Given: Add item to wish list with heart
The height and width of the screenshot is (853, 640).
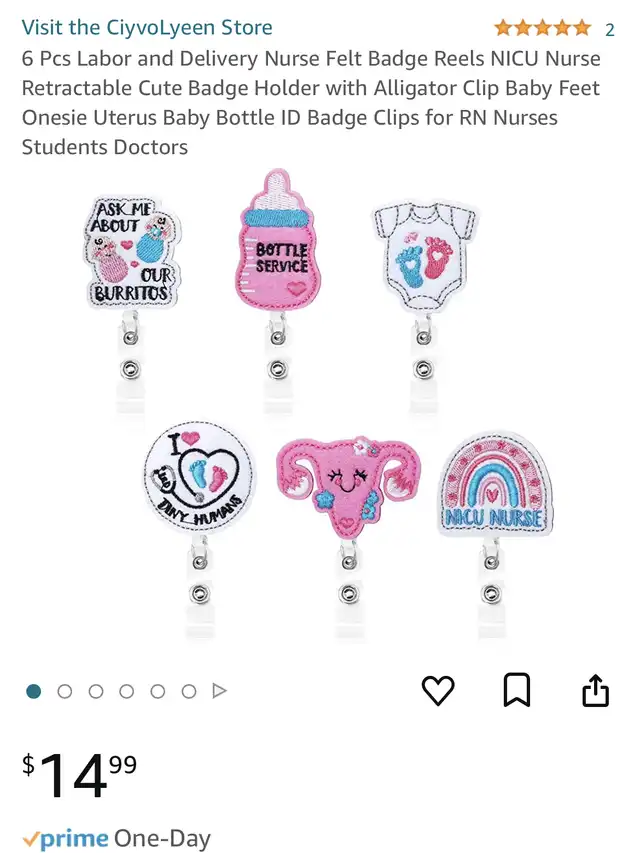Looking at the screenshot, I should point(437,690).
